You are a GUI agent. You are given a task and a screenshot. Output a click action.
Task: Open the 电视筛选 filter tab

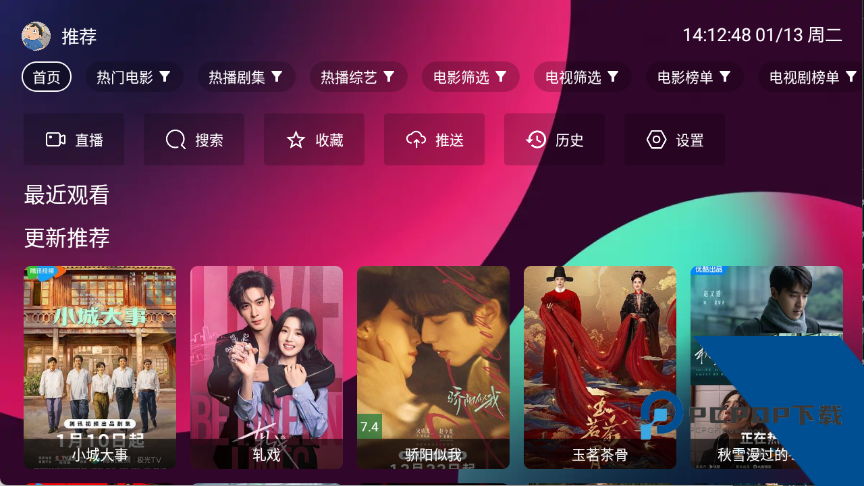click(x=581, y=77)
